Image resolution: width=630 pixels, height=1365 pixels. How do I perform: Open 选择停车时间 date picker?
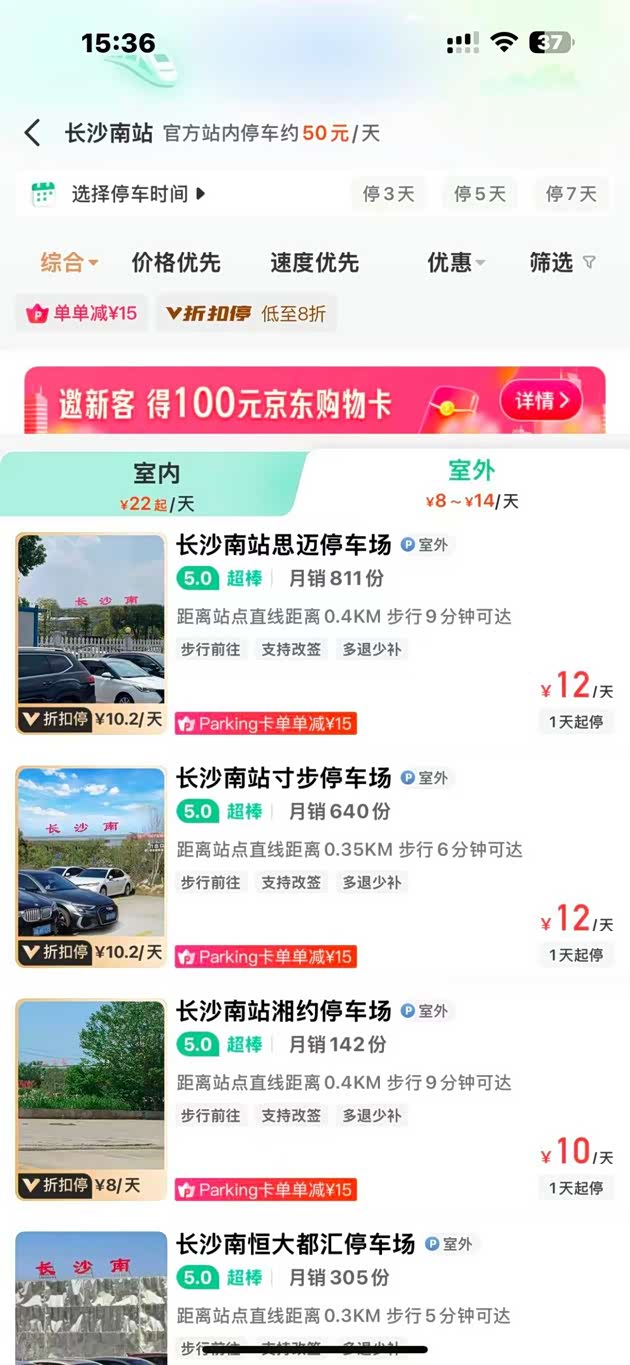[130, 194]
